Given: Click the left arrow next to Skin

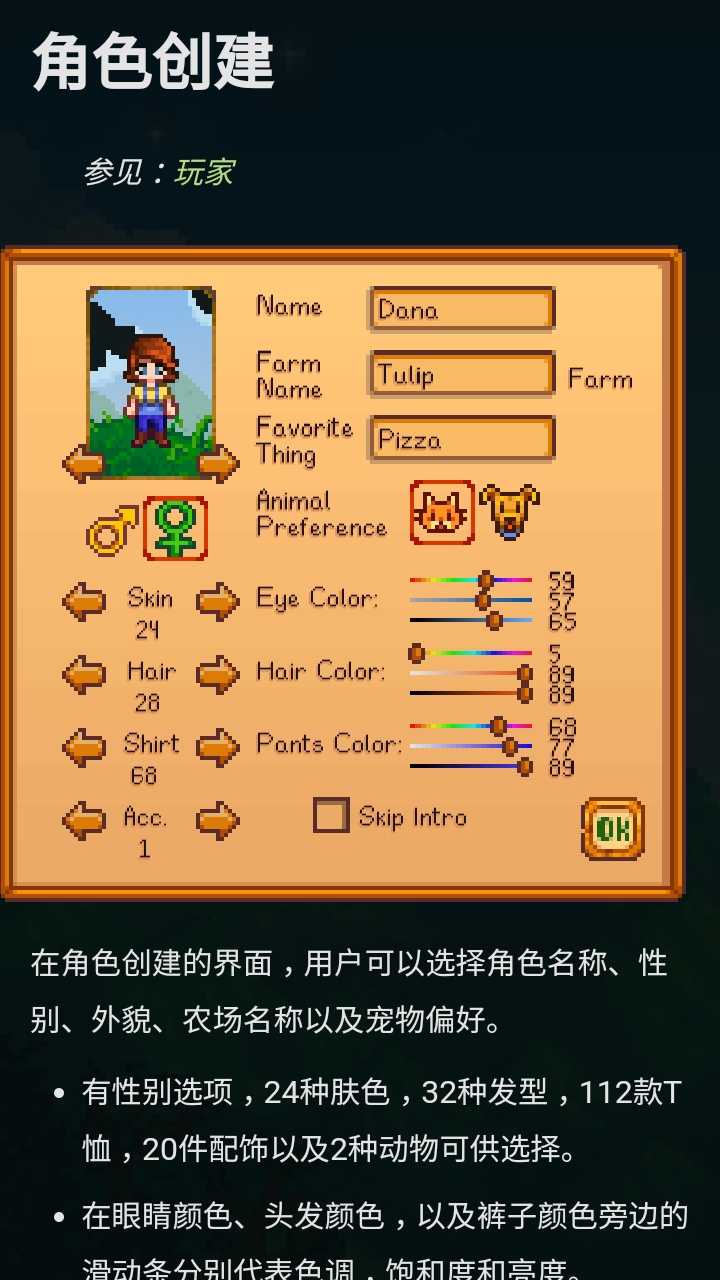Looking at the screenshot, I should click(x=84, y=599).
